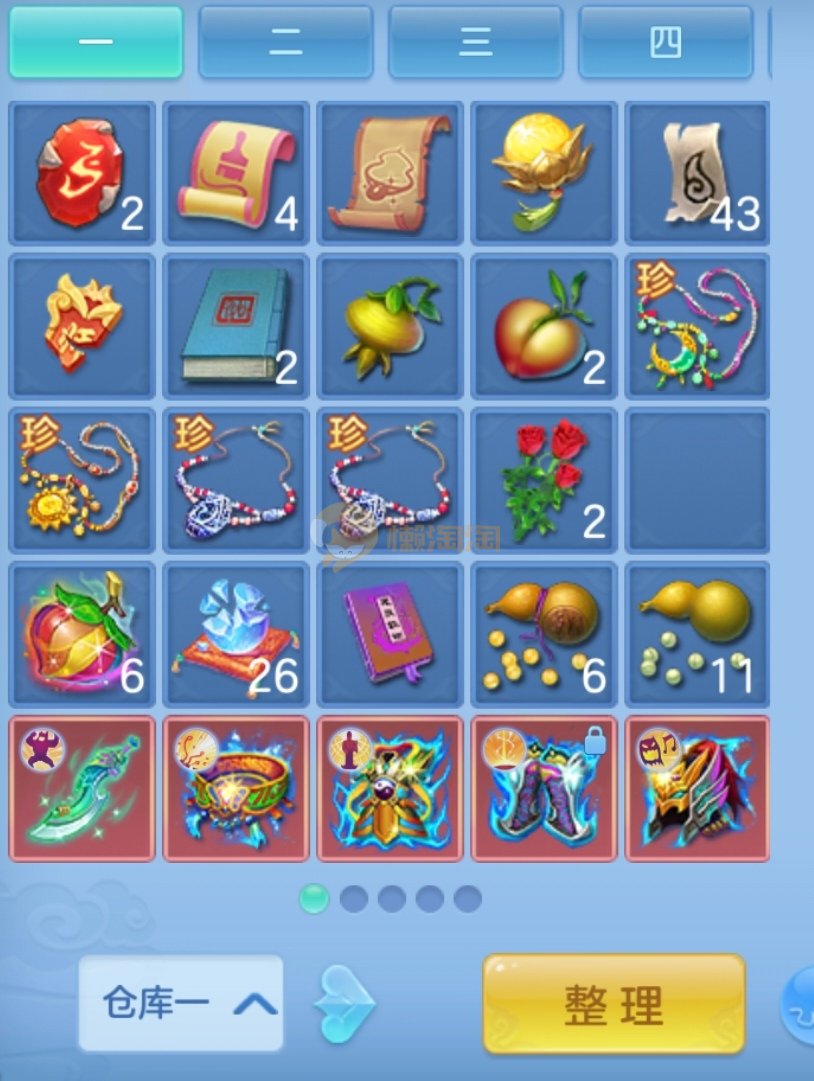The width and height of the screenshot is (814, 1081).
Task: Expand the 仓库一 warehouse dropdown
Action: click(x=181, y=1003)
